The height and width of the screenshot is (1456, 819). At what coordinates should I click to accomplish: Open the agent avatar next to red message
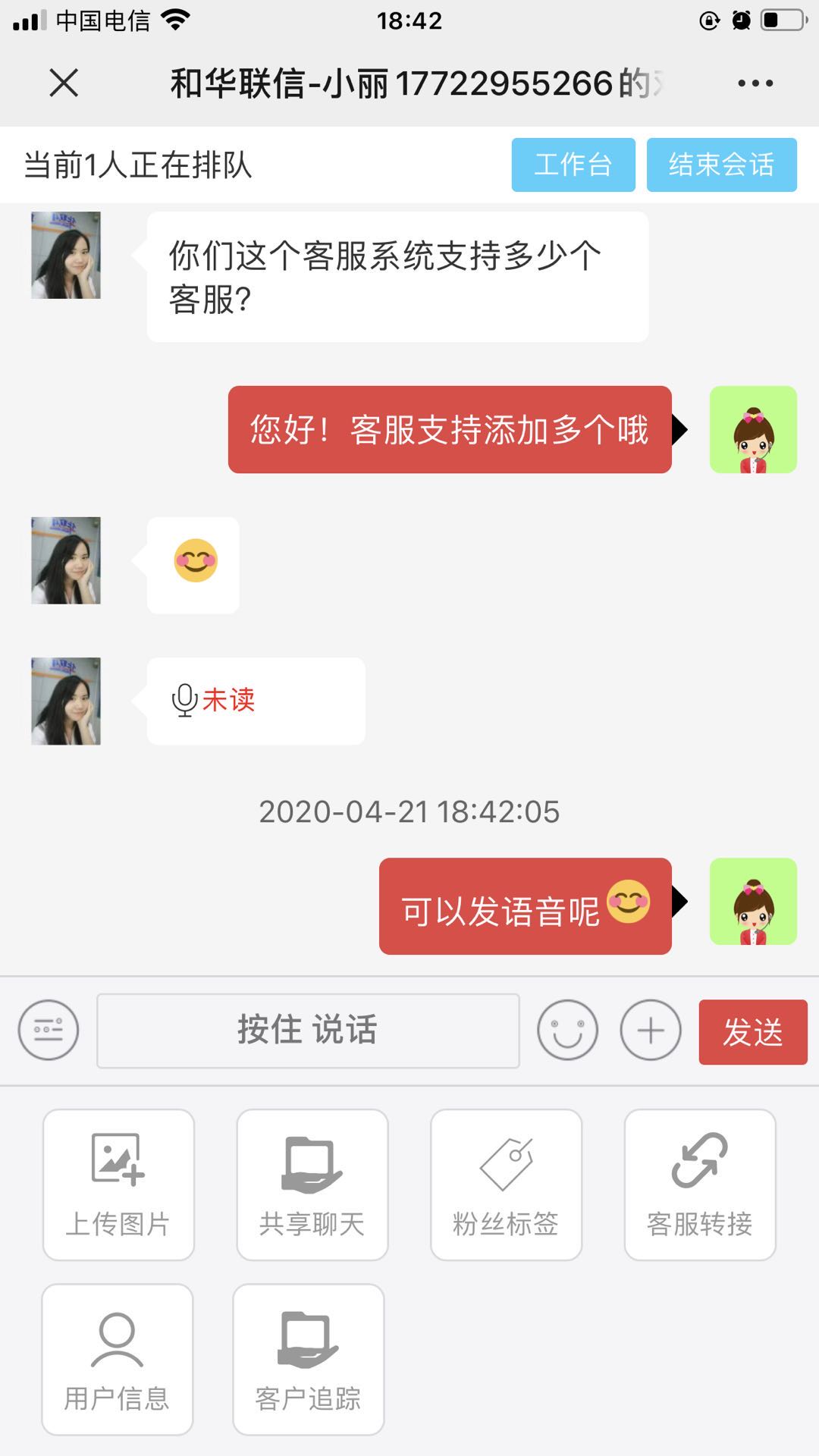(x=754, y=429)
